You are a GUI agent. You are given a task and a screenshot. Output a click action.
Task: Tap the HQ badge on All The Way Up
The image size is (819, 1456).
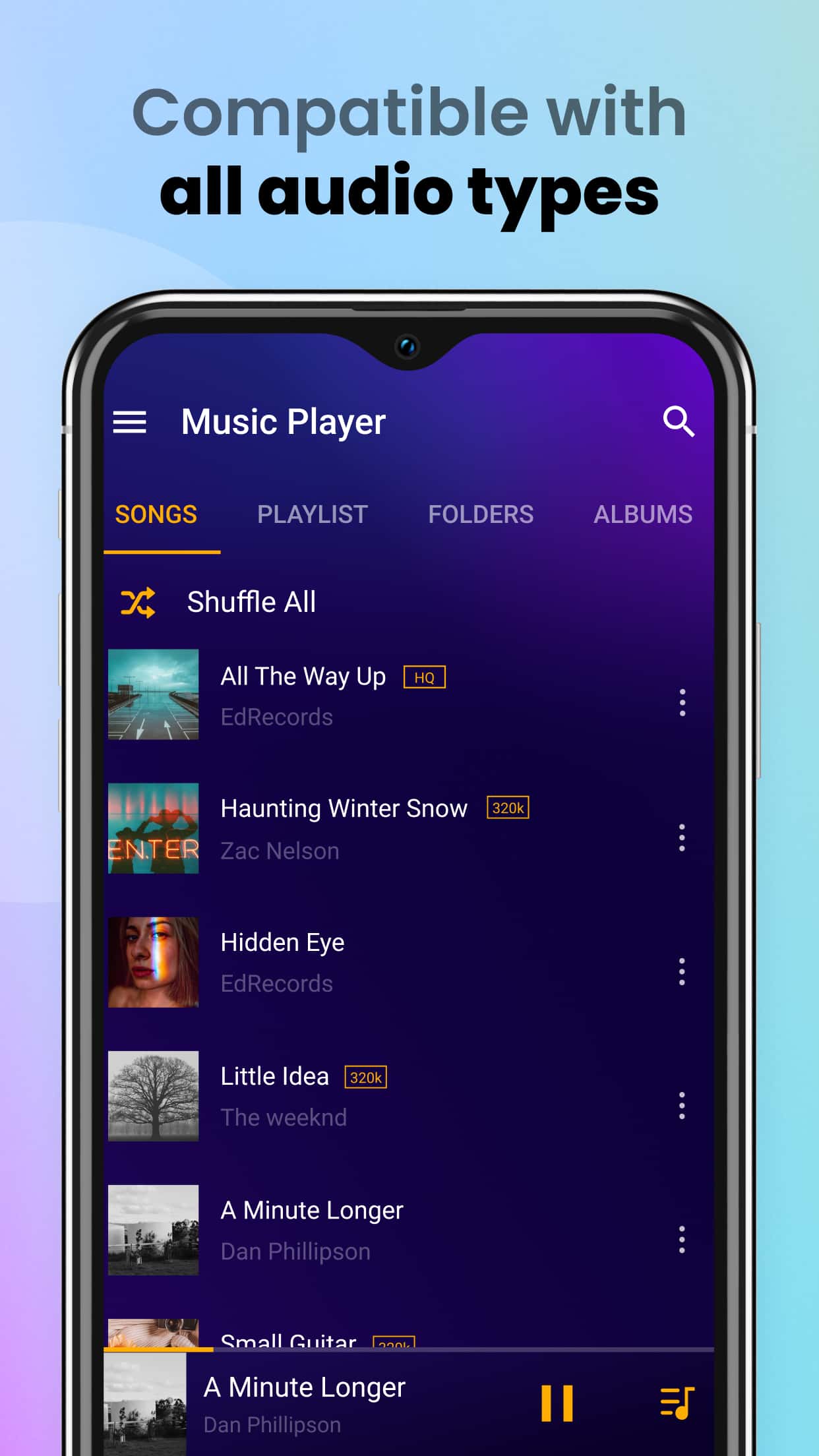(423, 677)
